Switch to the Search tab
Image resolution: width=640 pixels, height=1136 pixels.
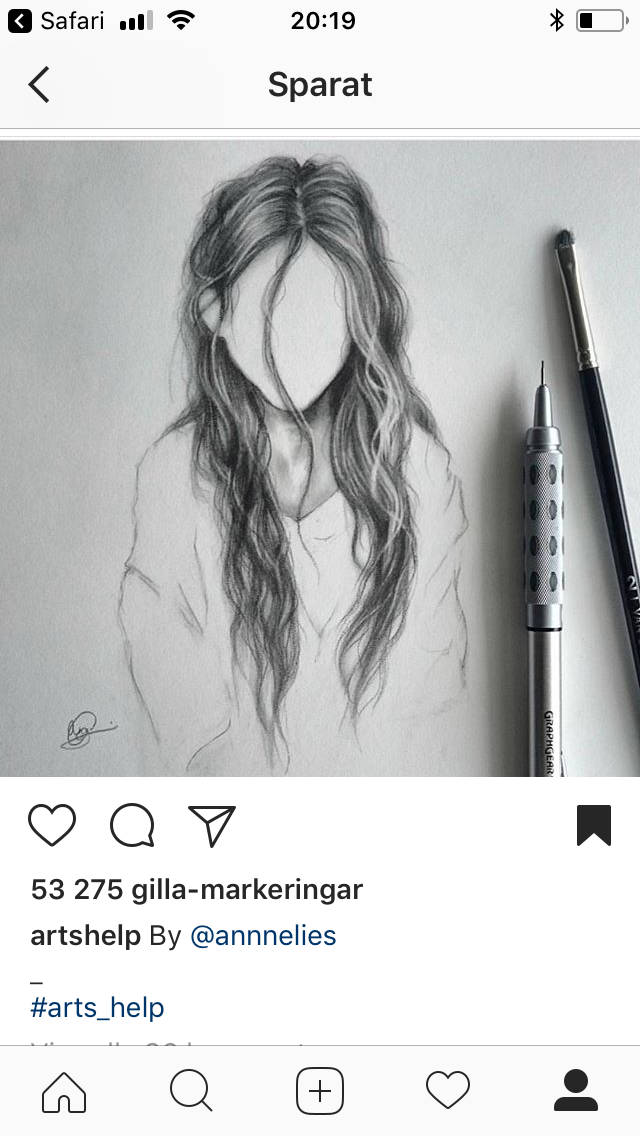click(191, 1090)
